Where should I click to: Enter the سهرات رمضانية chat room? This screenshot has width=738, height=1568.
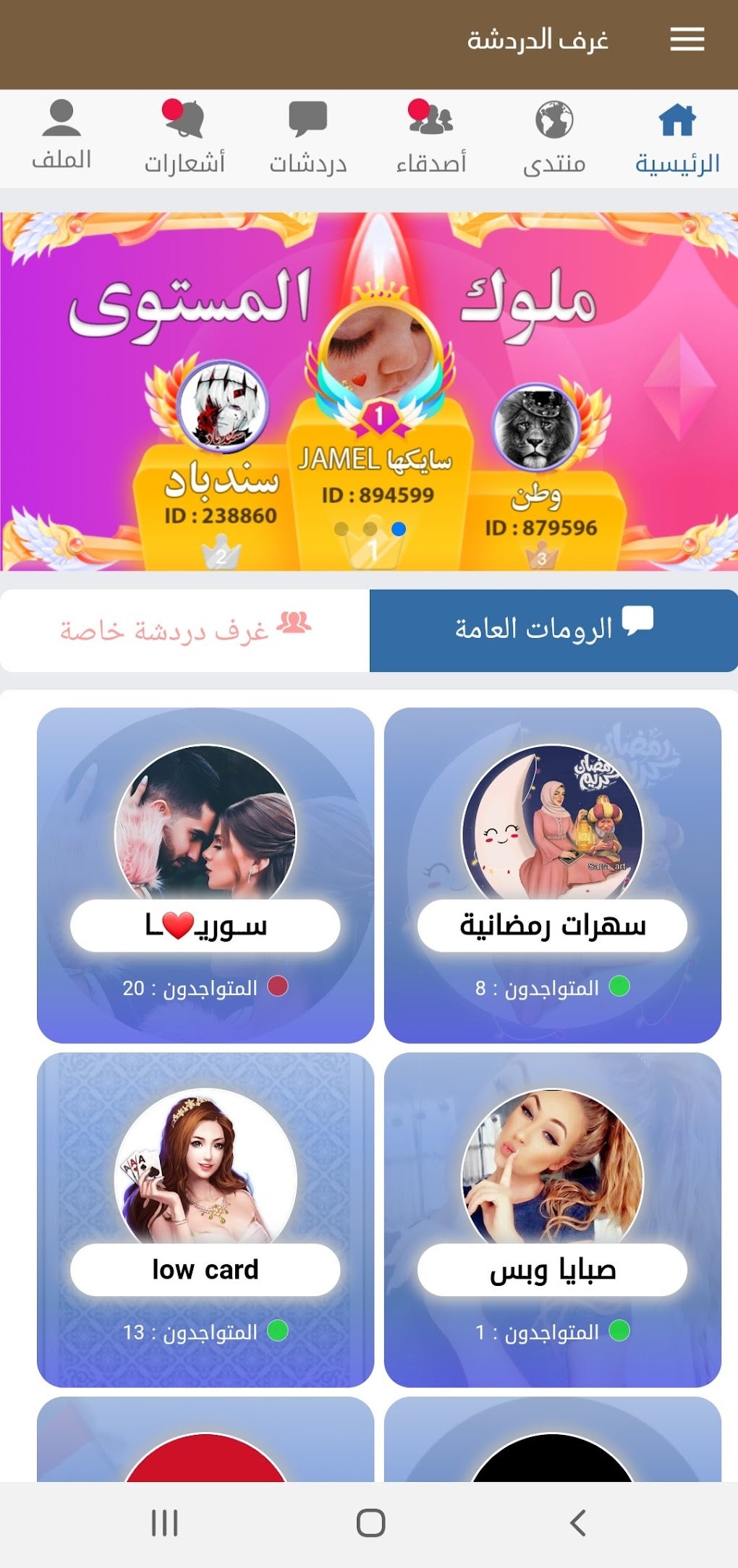coord(553,875)
